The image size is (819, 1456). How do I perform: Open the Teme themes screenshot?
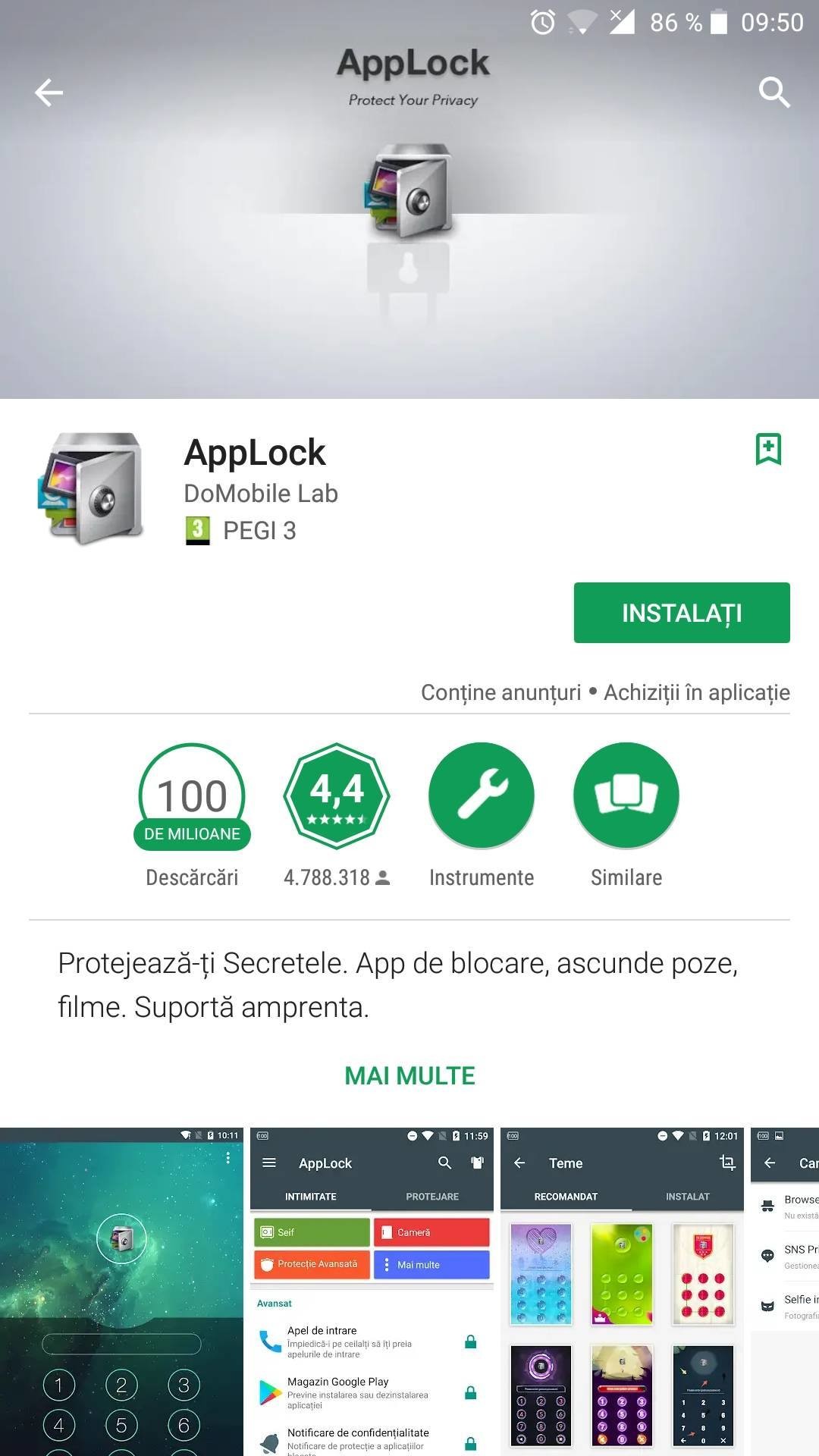tap(622, 1291)
